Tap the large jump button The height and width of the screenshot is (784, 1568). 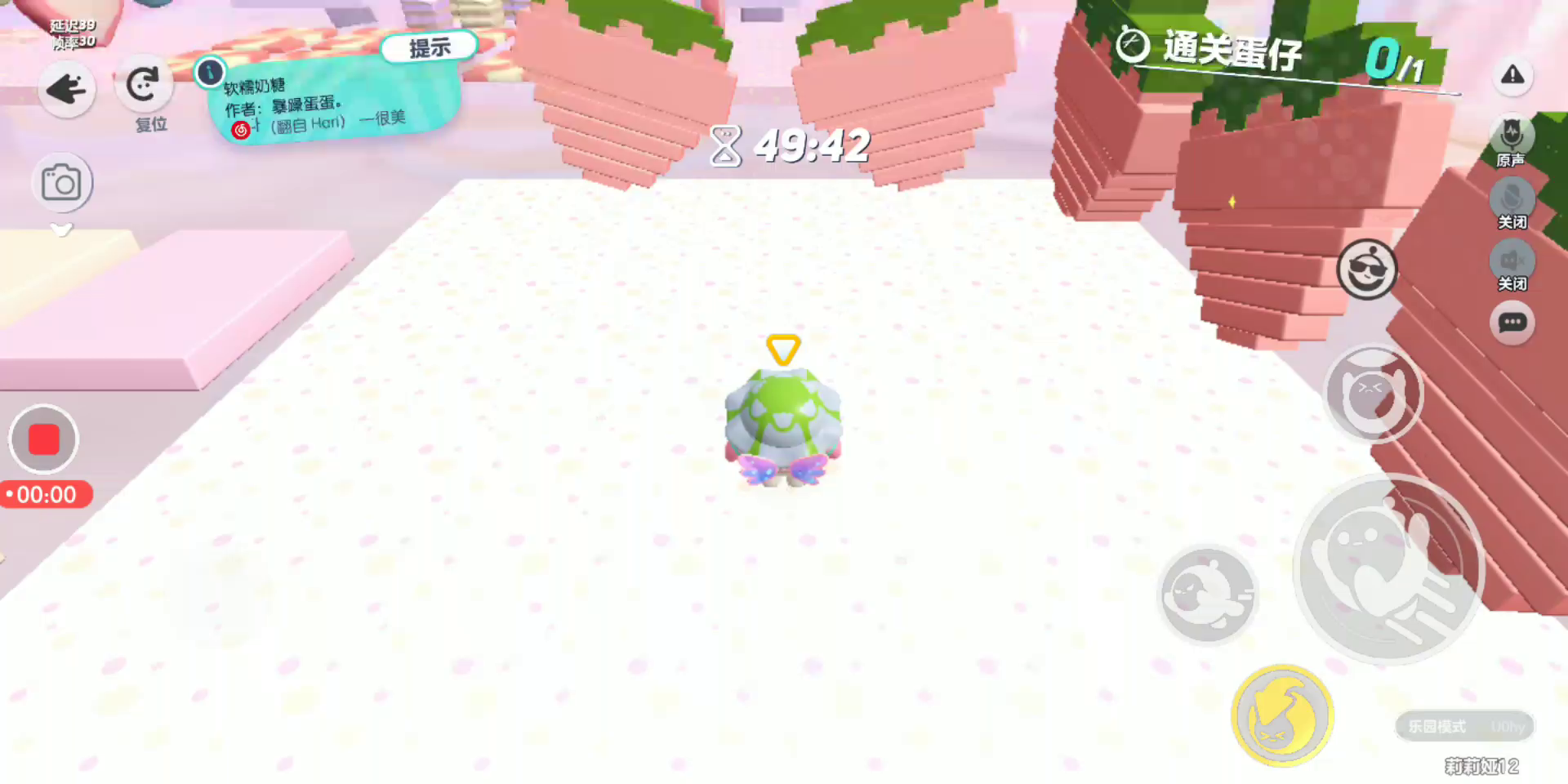(x=1388, y=569)
